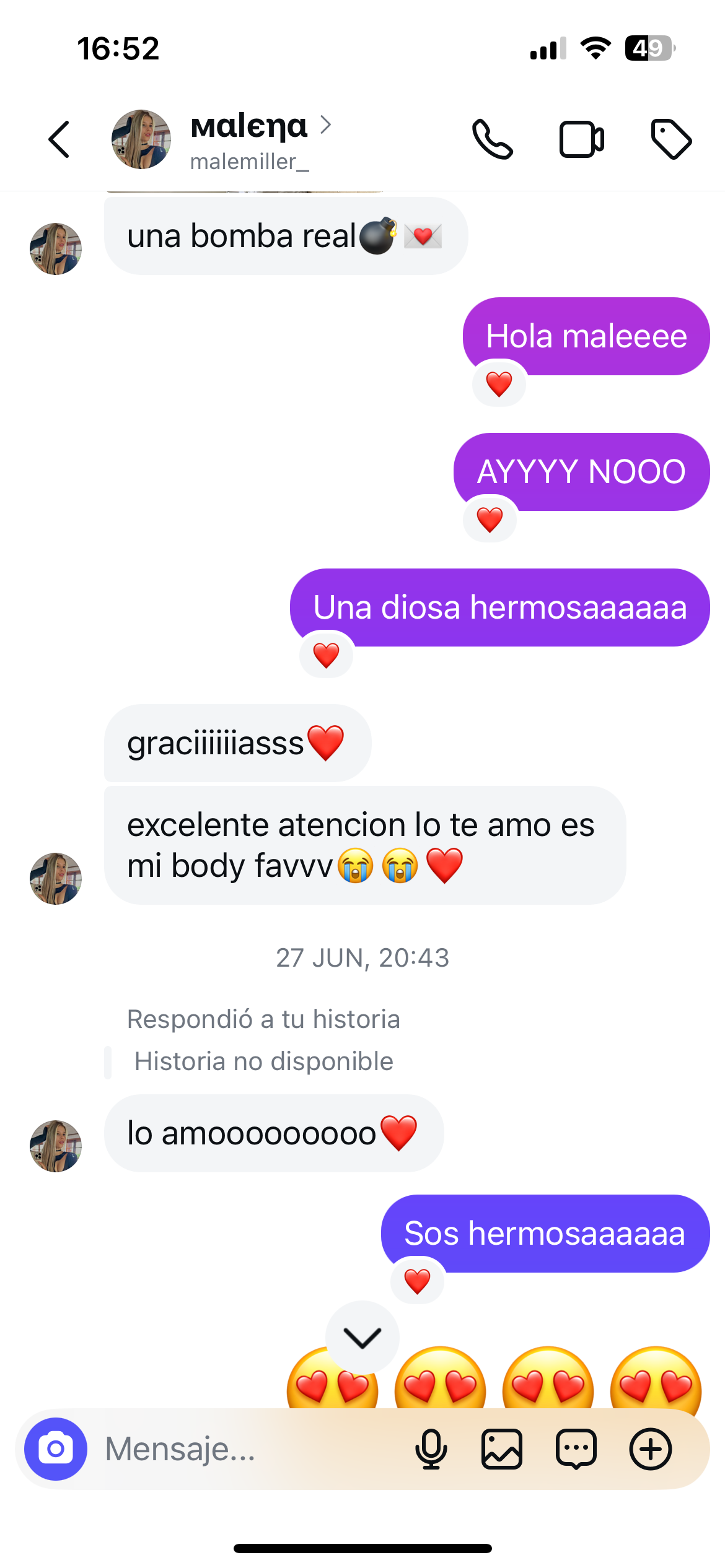The height and width of the screenshot is (1568, 725).
Task: Go back to the chat list
Action: pos(59,139)
